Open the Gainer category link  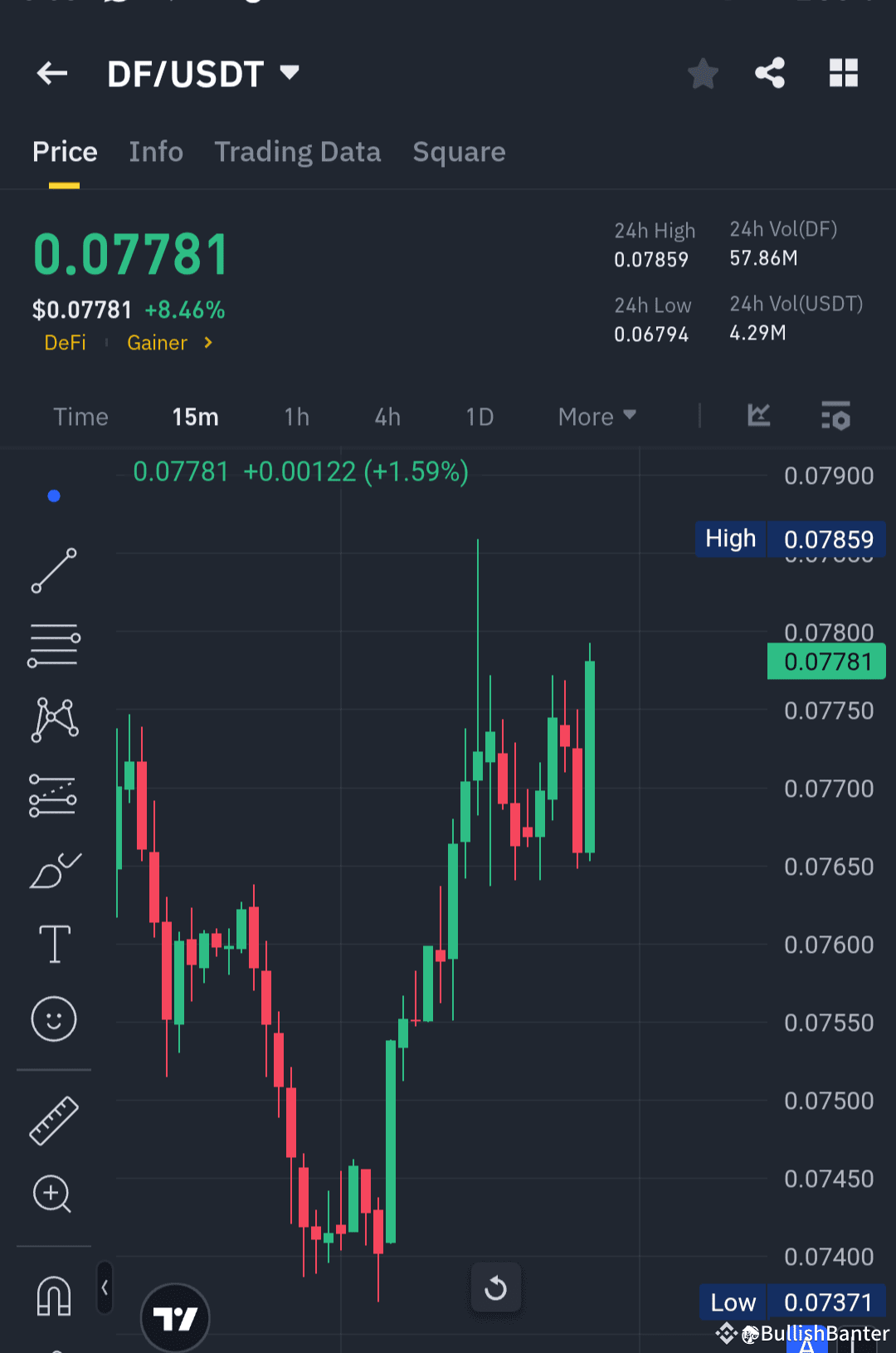[157, 342]
